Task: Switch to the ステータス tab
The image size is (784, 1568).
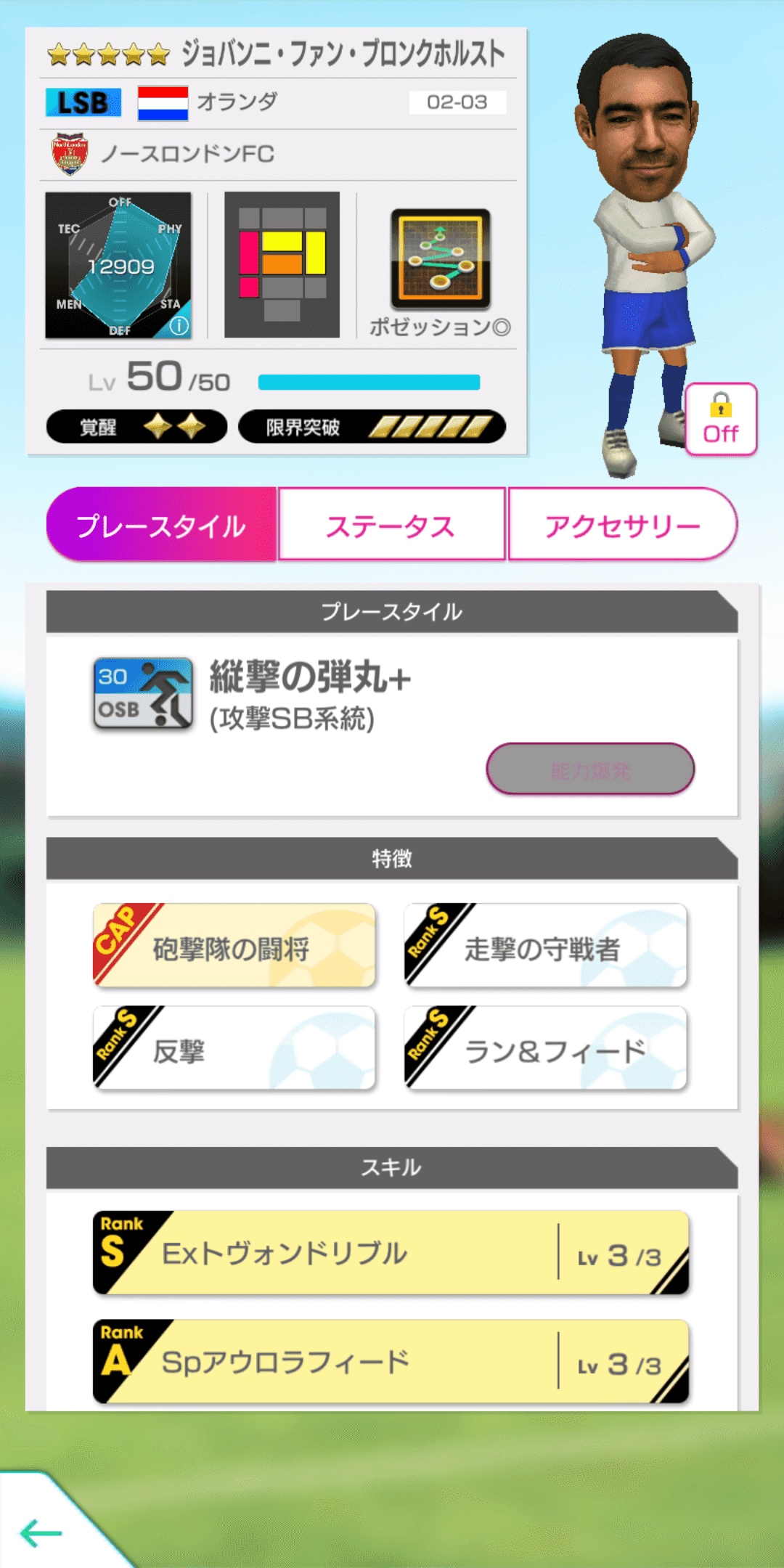Action: click(x=391, y=523)
